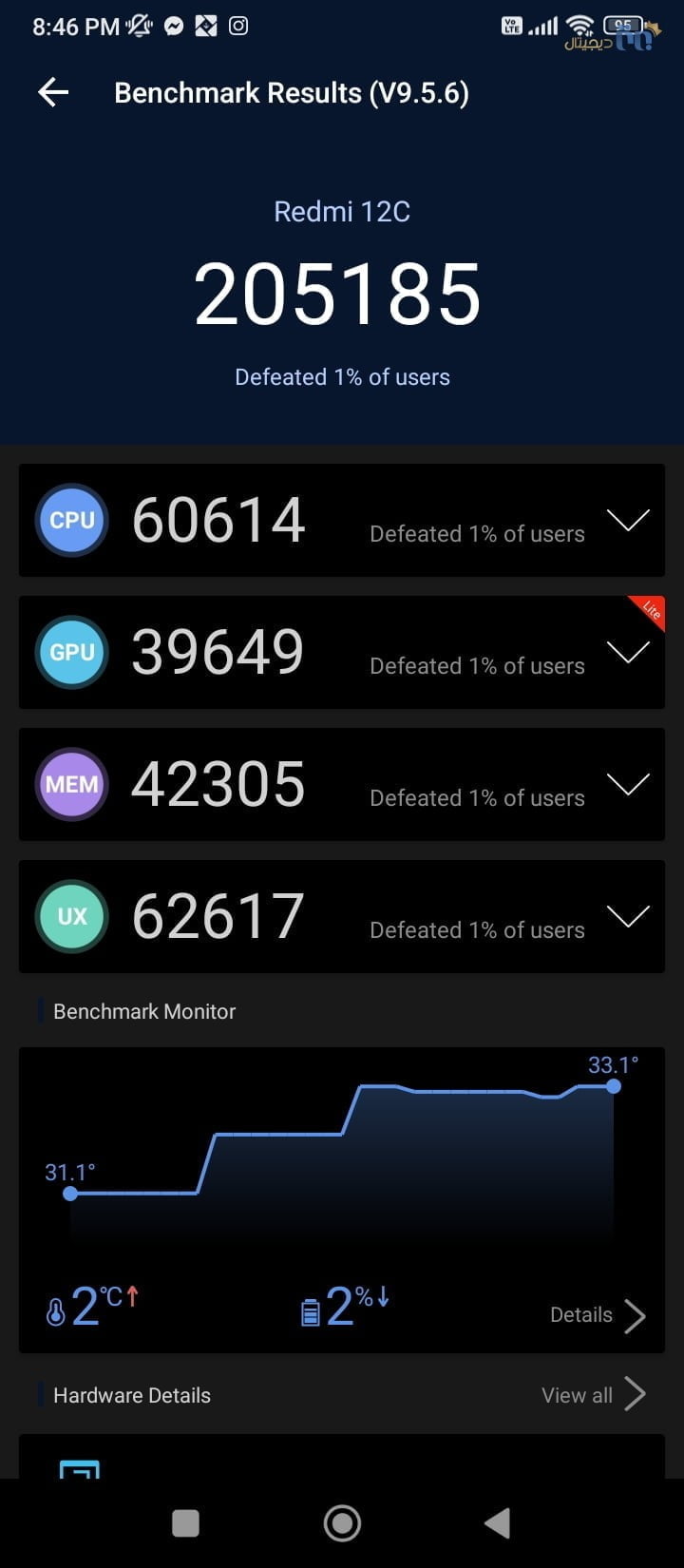Tap the system home button
684x1568 pixels.
pos(342,1523)
